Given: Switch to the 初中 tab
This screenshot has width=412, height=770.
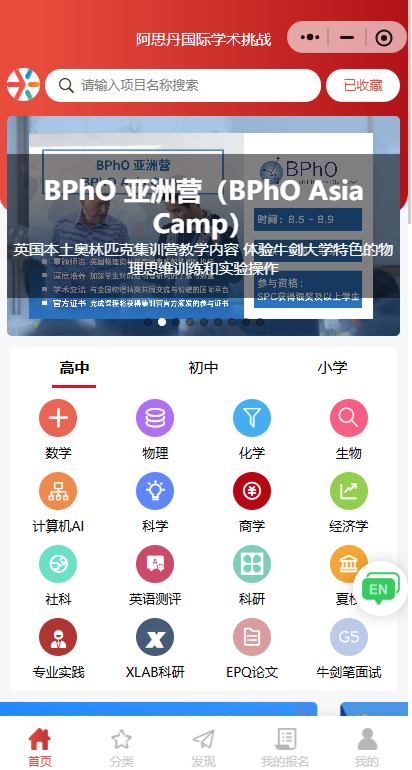Looking at the screenshot, I should [203, 367].
